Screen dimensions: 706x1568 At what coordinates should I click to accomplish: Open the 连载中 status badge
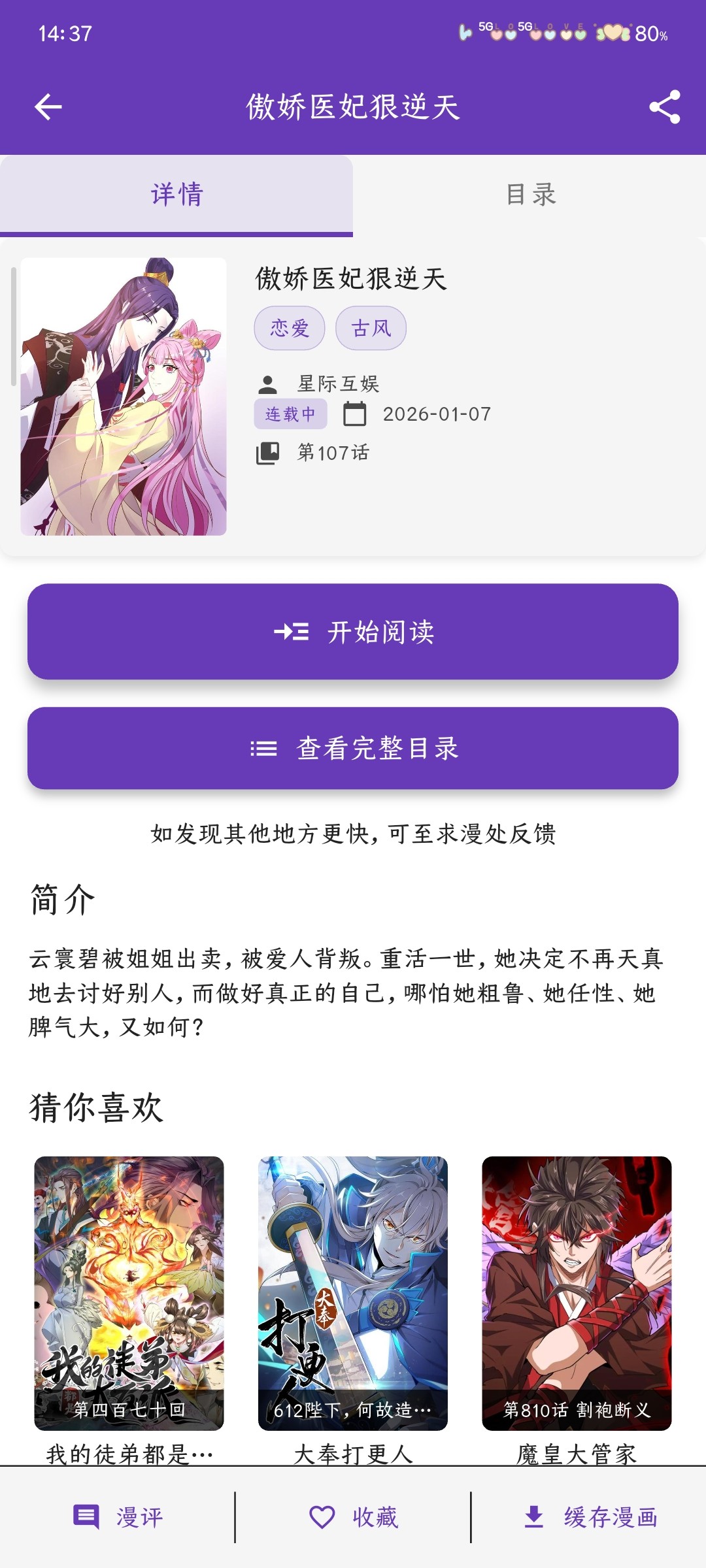pos(289,413)
